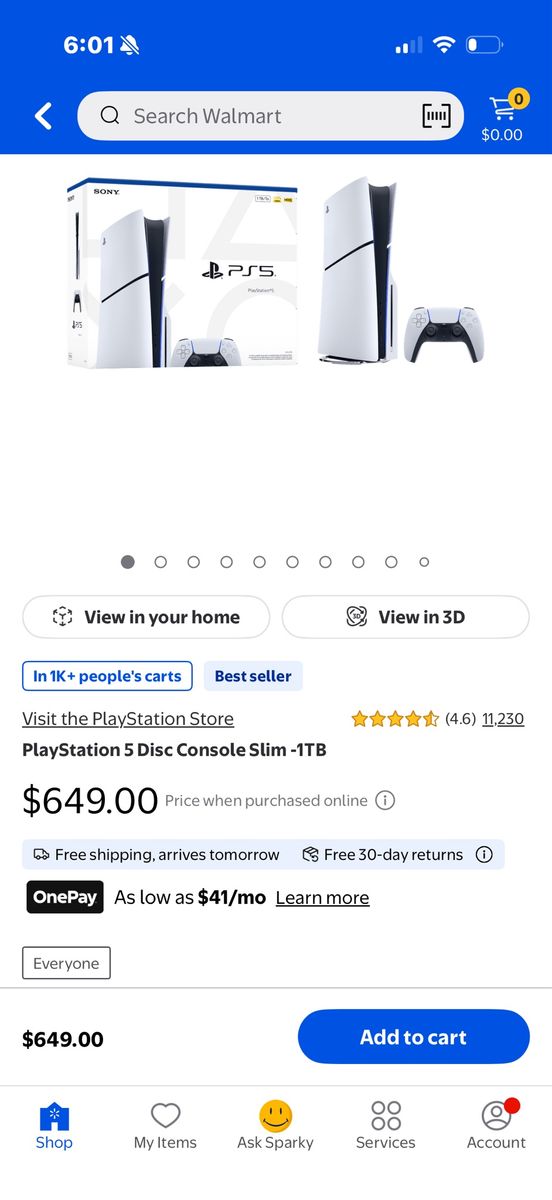Open the barcode scanner icon
552x1200 pixels.
pyautogui.click(x=436, y=116)
